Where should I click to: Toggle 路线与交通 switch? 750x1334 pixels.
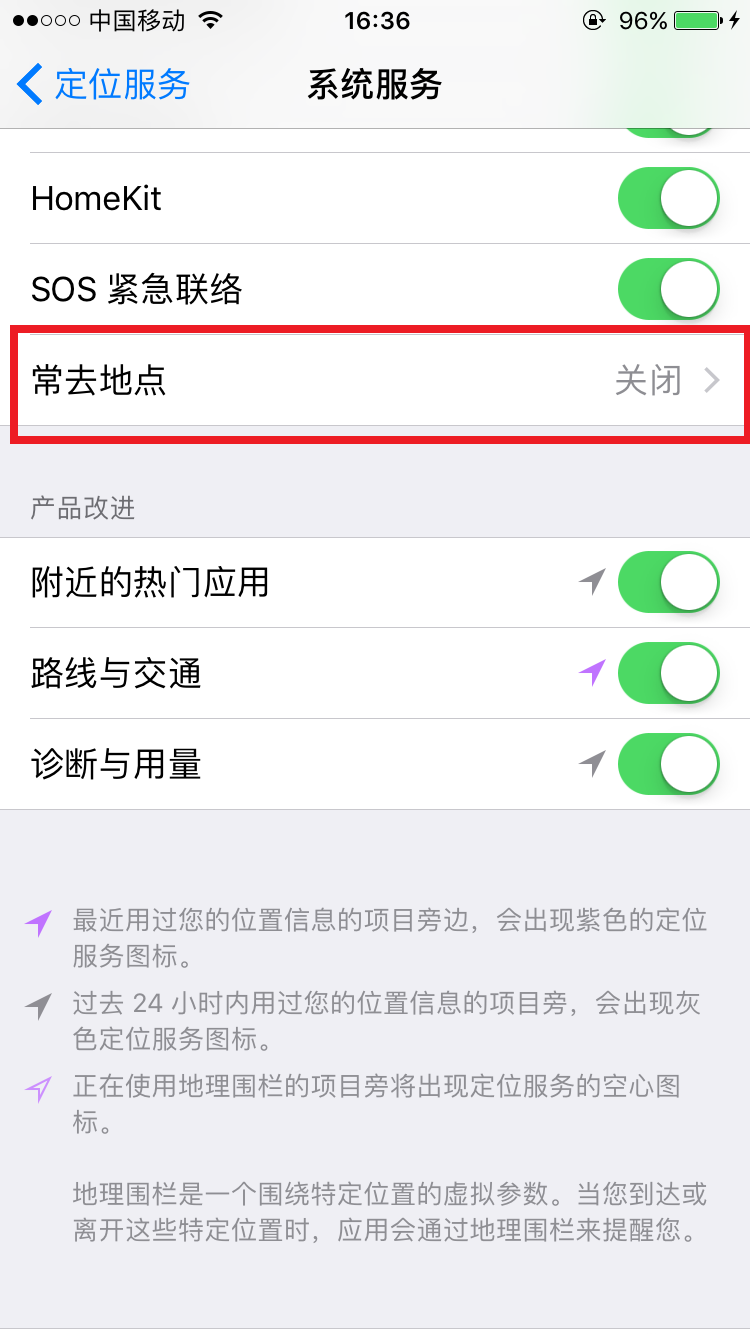click(668, 673)
